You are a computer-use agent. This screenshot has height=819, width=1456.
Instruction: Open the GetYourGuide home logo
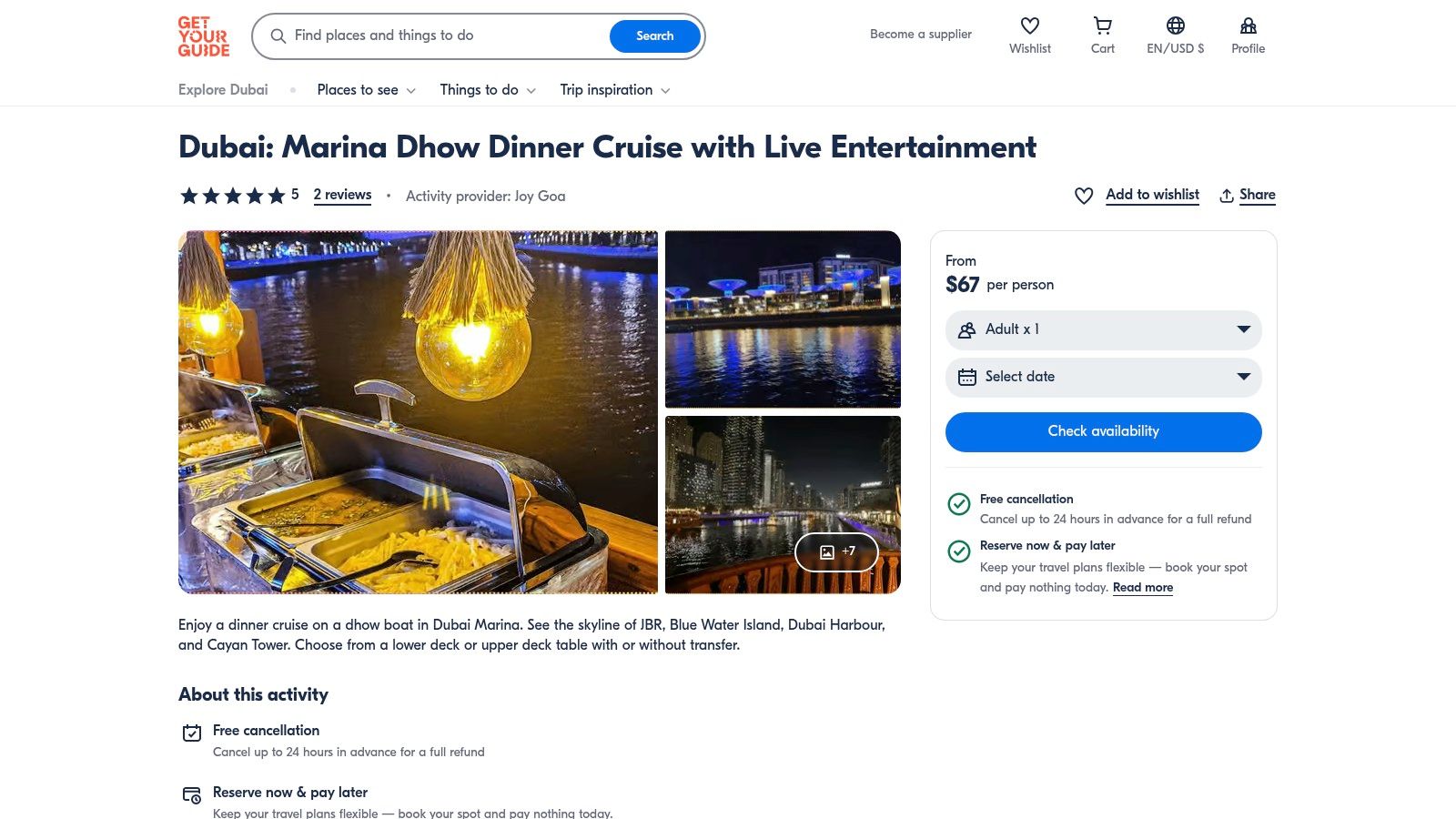click(x=204, y=36)
